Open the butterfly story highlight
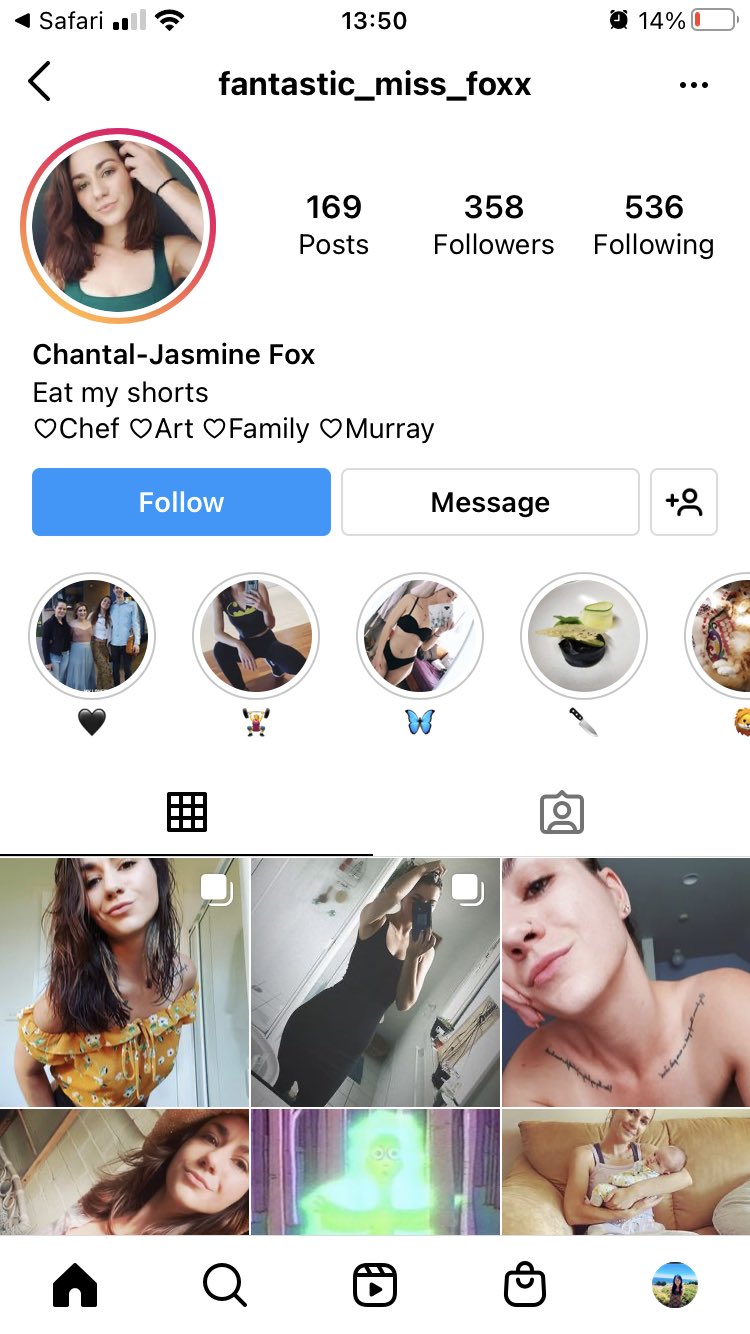The image size is (750, 1334). (420, 636)
